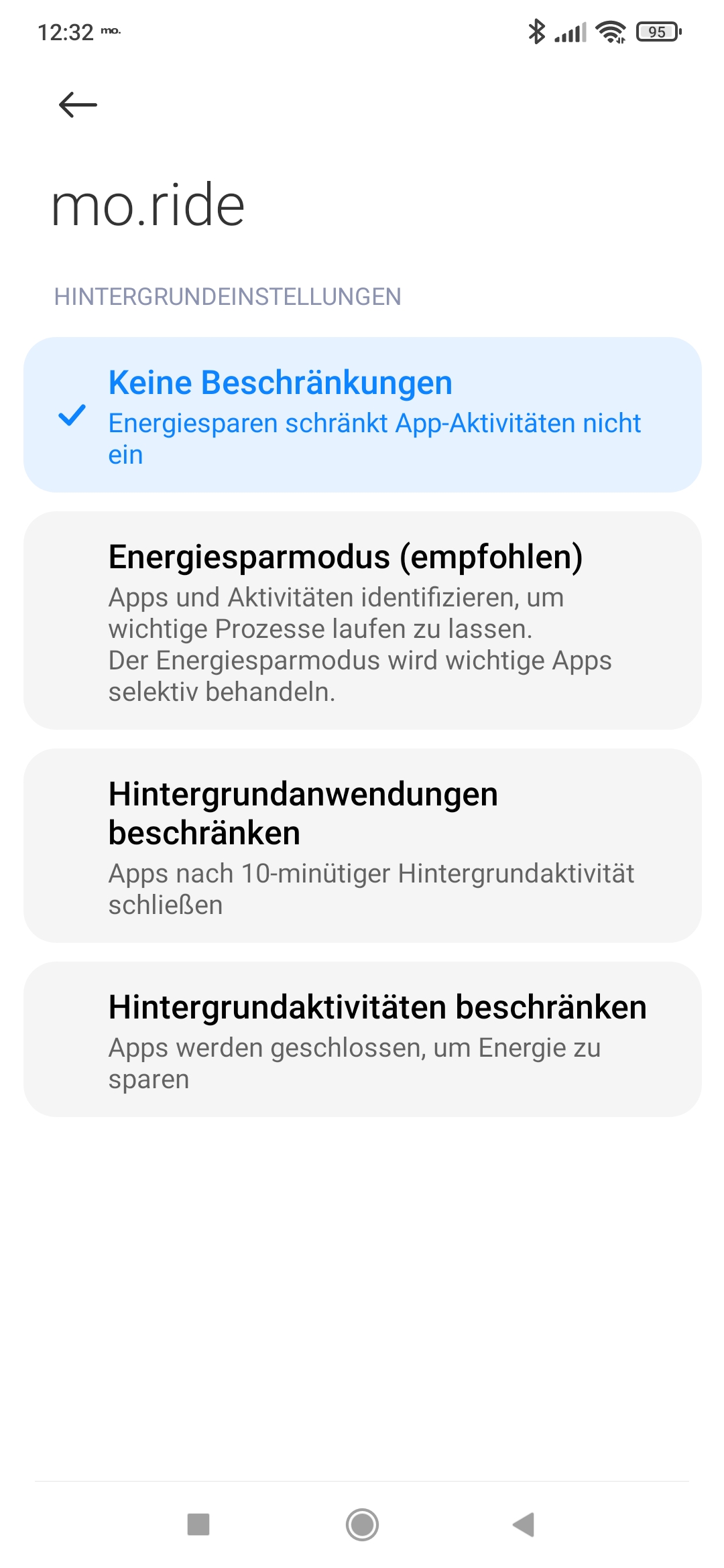
Task: Pick Hintergrundaktivitäten beschränken
Action: pyautogui.click(x=362, y=1039)
